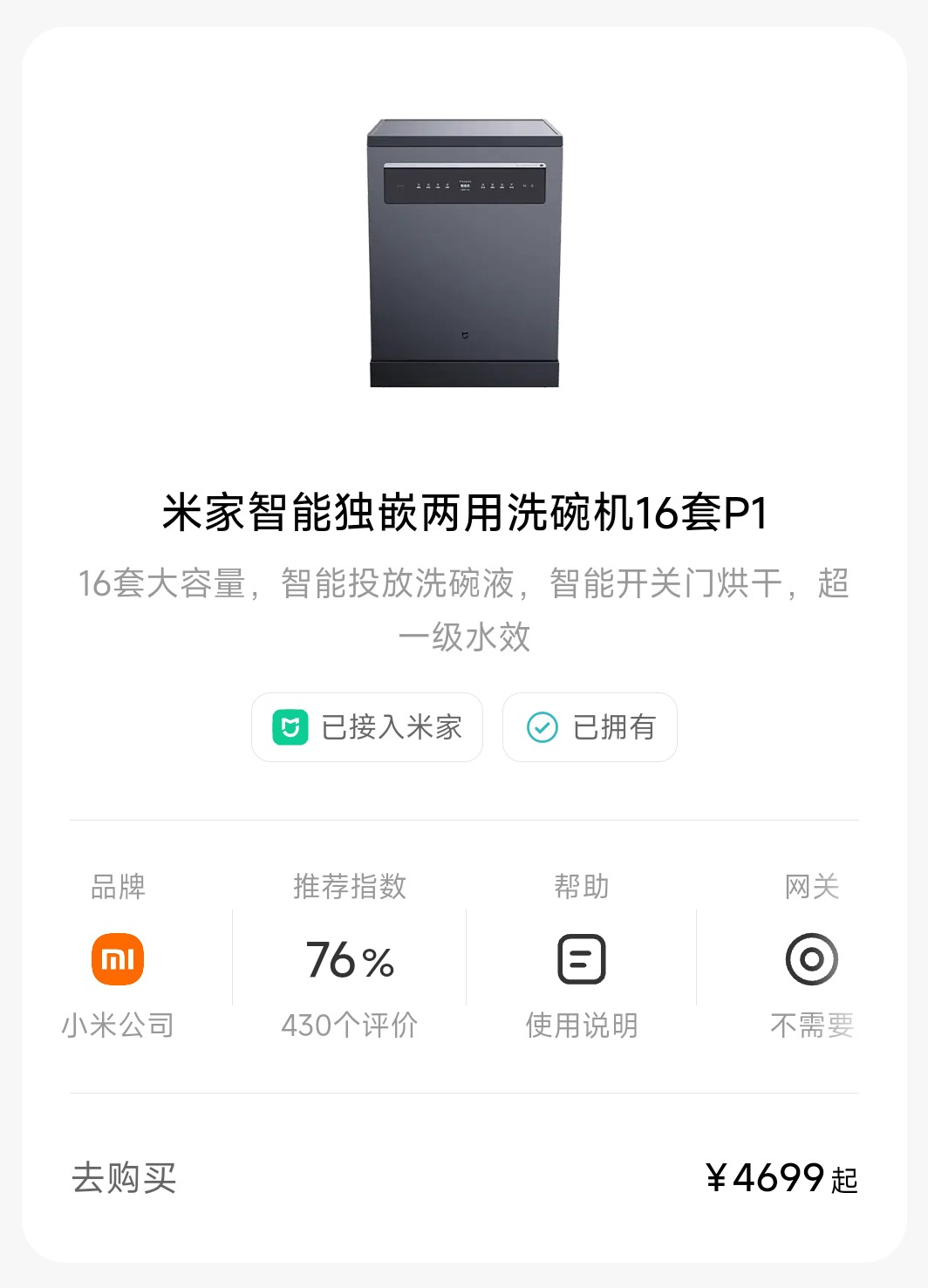
Task: Expand the 430个评价 reviews list
Action: pyautogui.click(x=349, y=1026)
